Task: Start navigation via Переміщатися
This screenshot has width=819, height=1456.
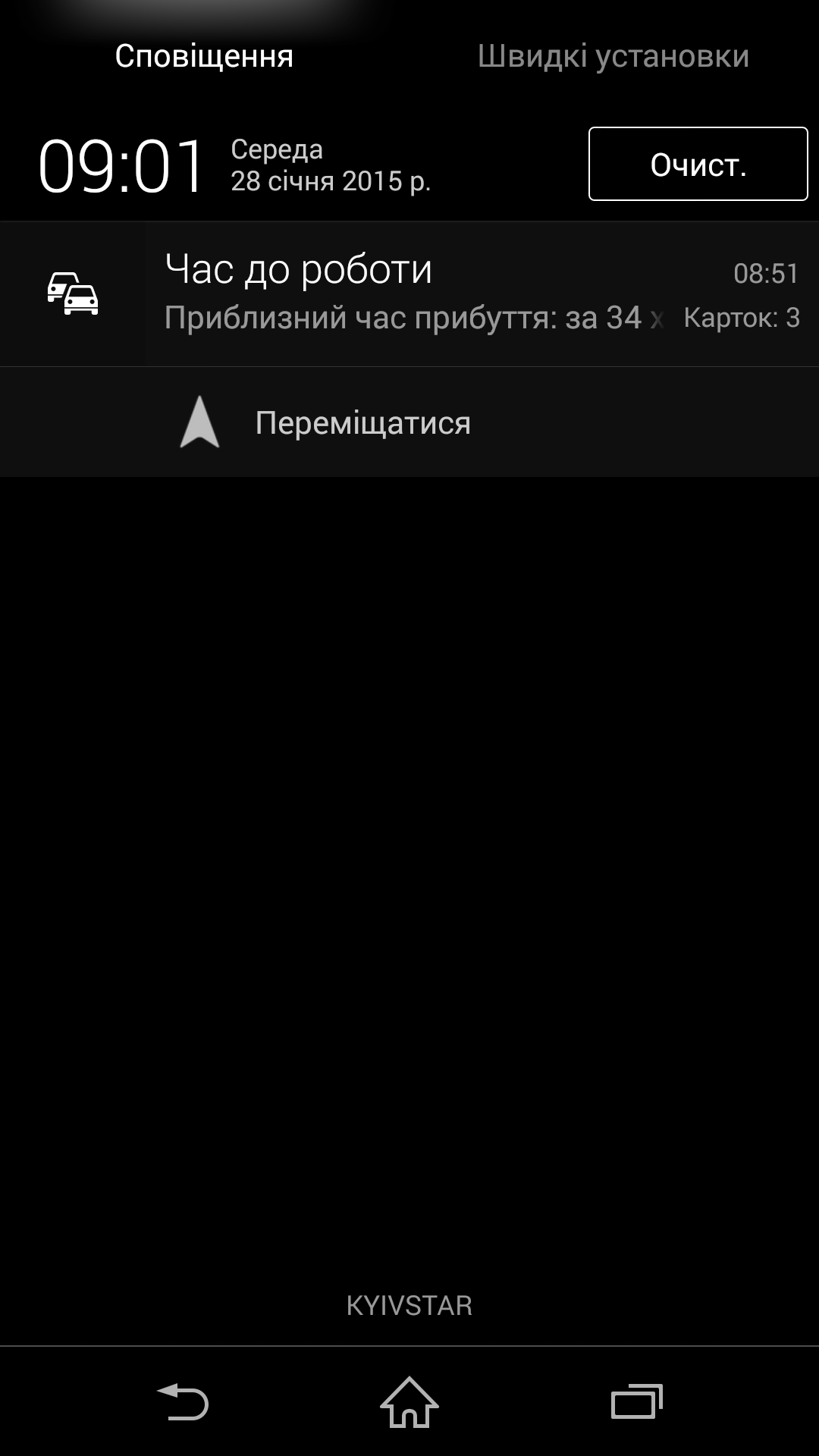Action: [409, 422]
